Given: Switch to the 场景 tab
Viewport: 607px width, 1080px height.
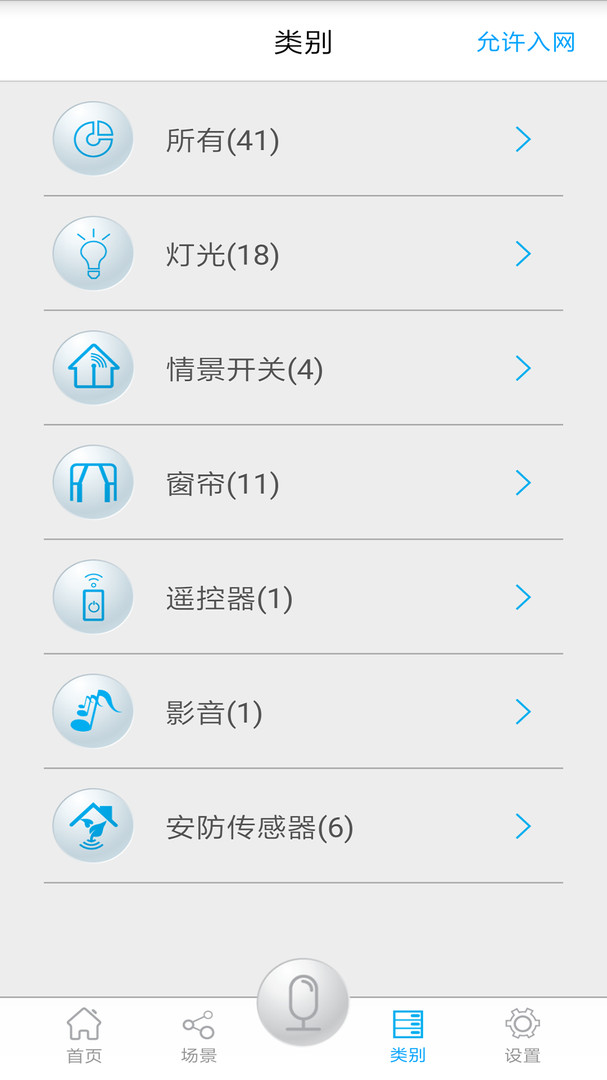Looking at the screenshot, I should pos(198,1035).
